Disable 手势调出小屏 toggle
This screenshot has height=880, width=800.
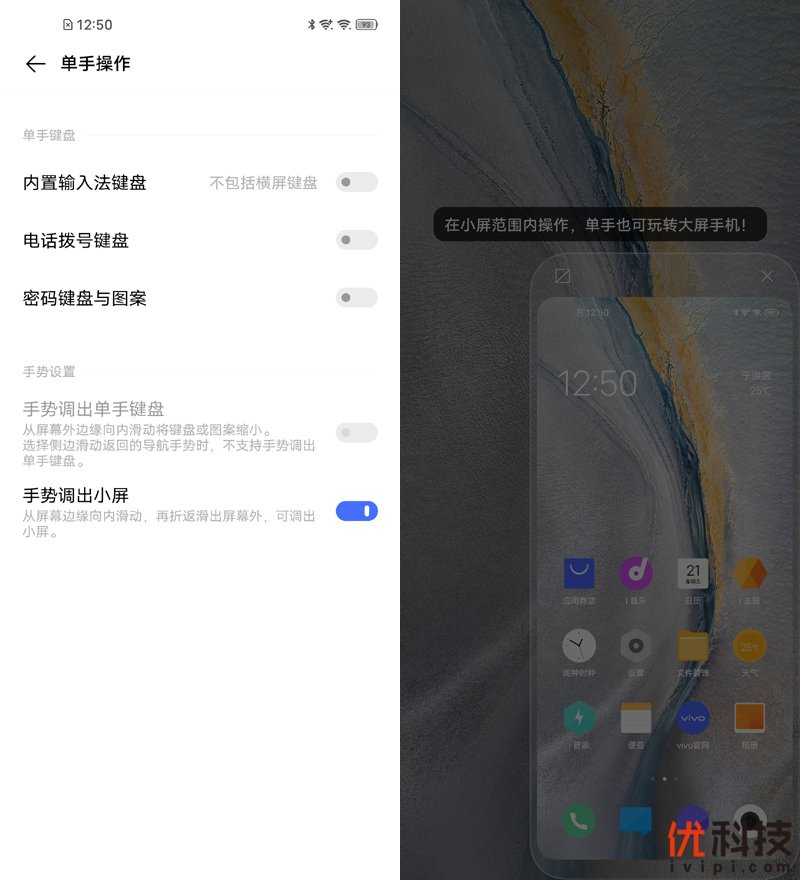(356, 511)
